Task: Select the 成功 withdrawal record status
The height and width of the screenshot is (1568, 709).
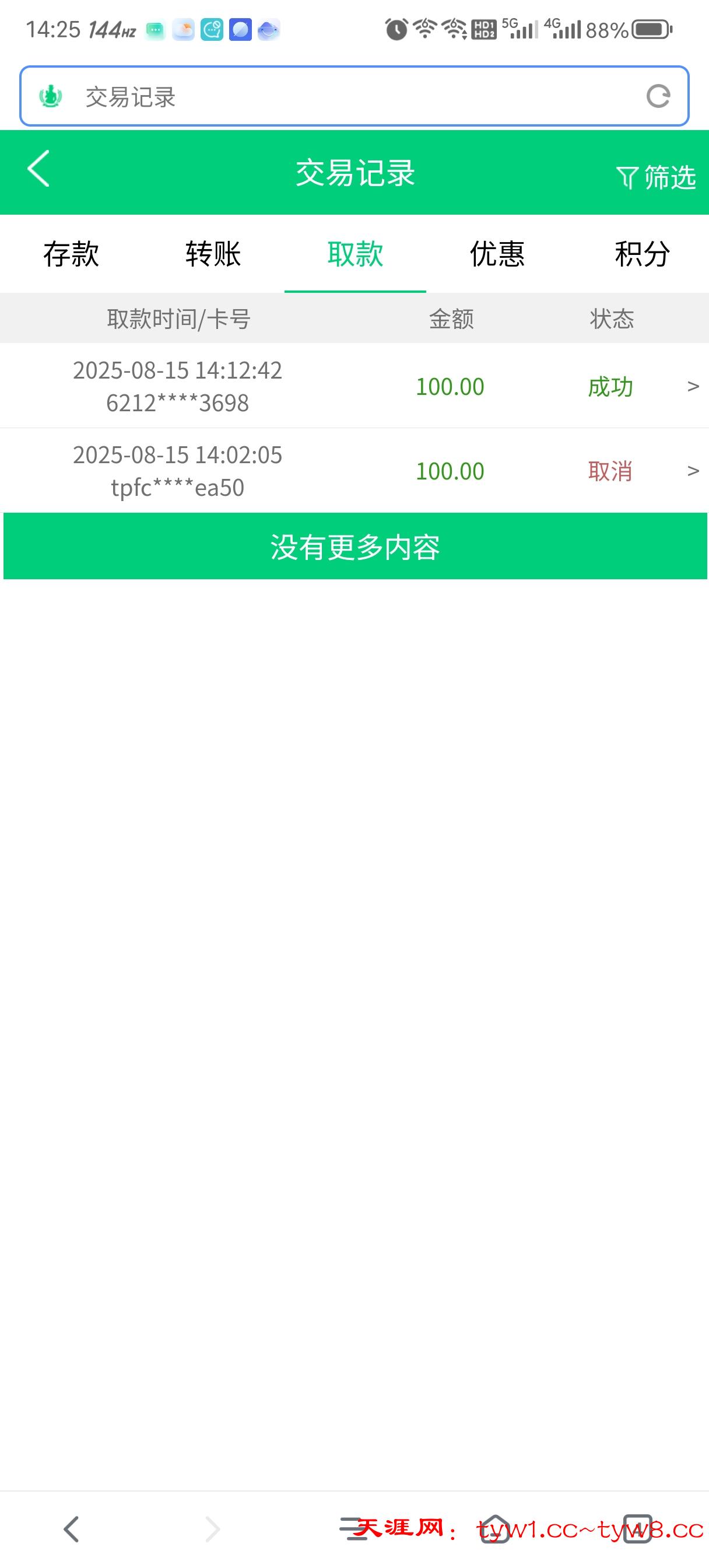Action: point(609,387)
